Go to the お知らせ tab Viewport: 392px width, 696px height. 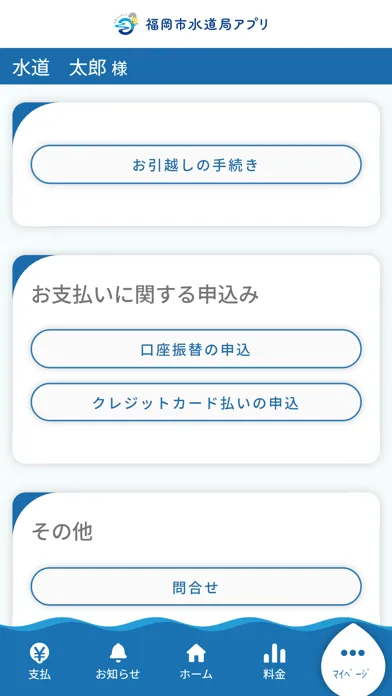(118, 662)
